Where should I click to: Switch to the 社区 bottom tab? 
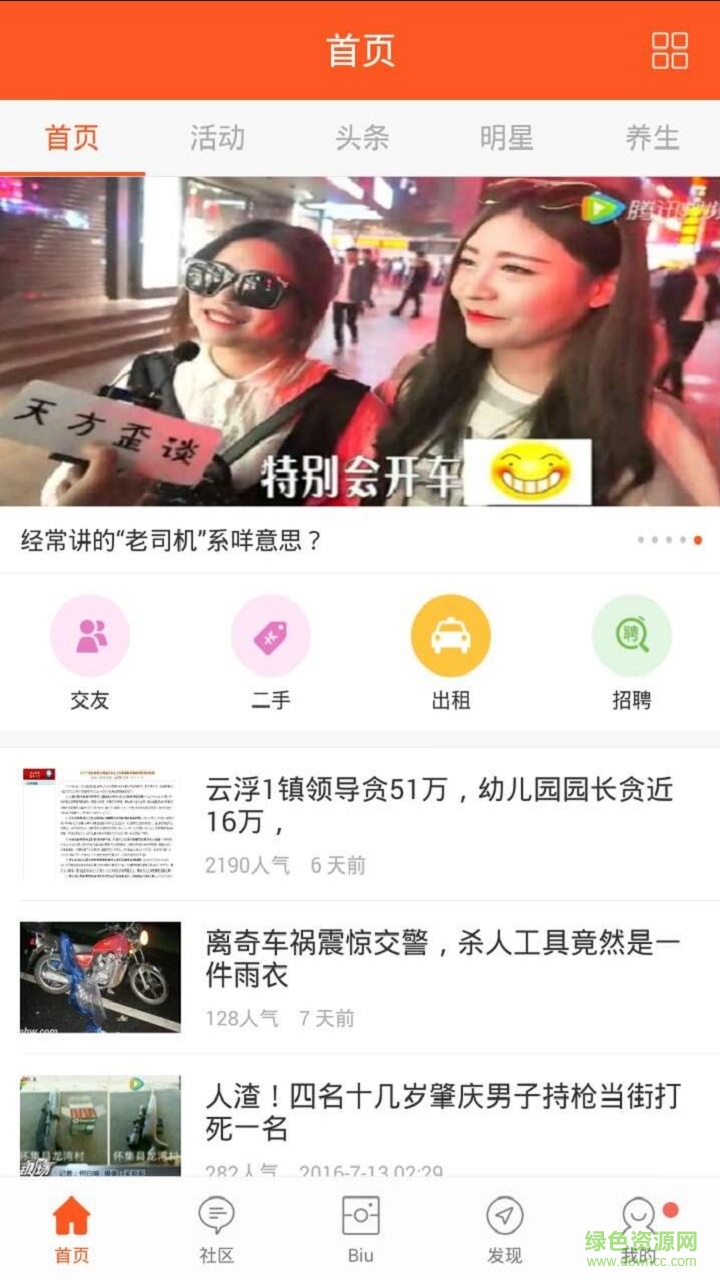[216, 1230]
